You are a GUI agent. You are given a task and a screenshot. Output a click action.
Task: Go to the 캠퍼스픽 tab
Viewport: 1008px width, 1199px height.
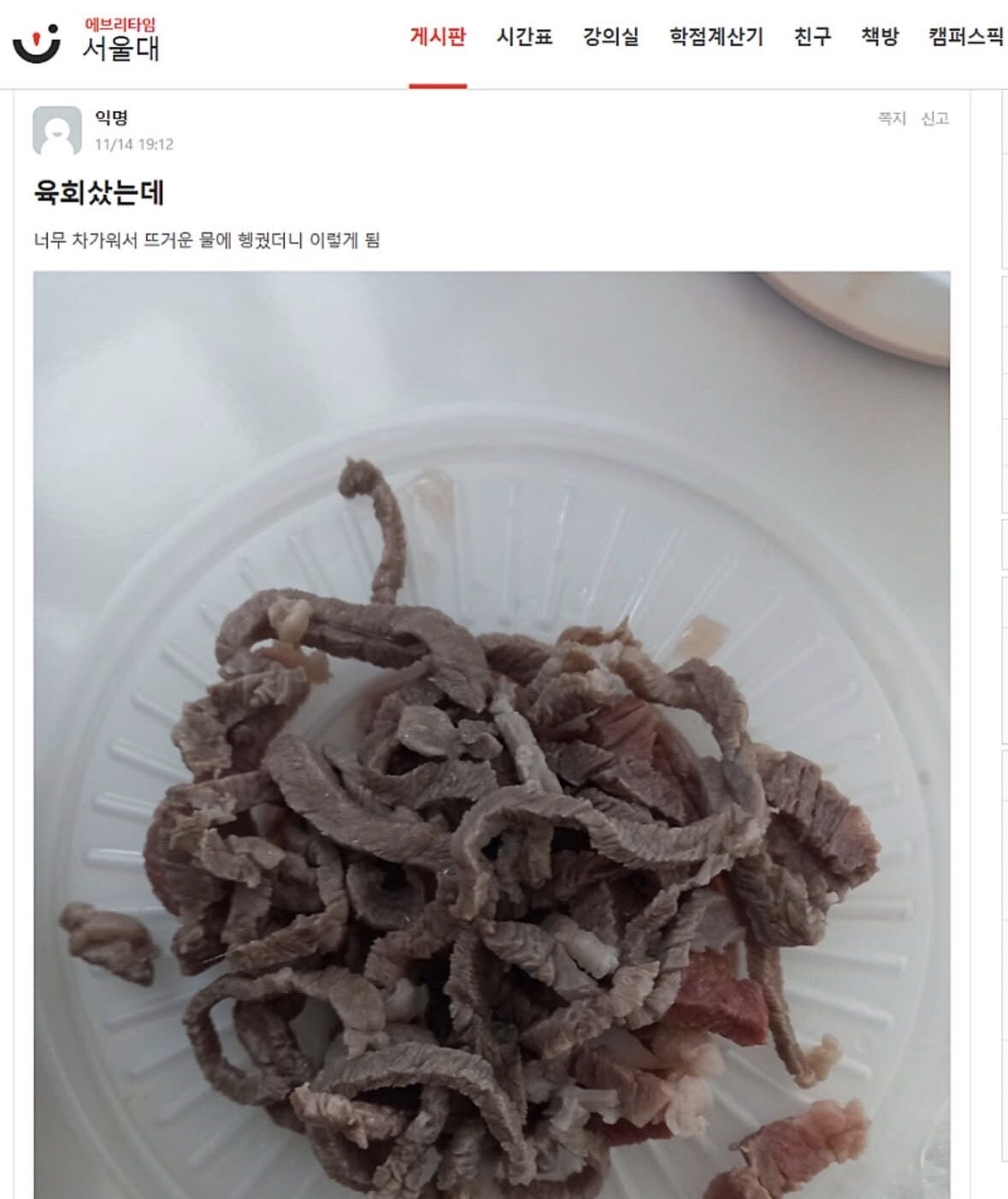(x=965, y=37)
